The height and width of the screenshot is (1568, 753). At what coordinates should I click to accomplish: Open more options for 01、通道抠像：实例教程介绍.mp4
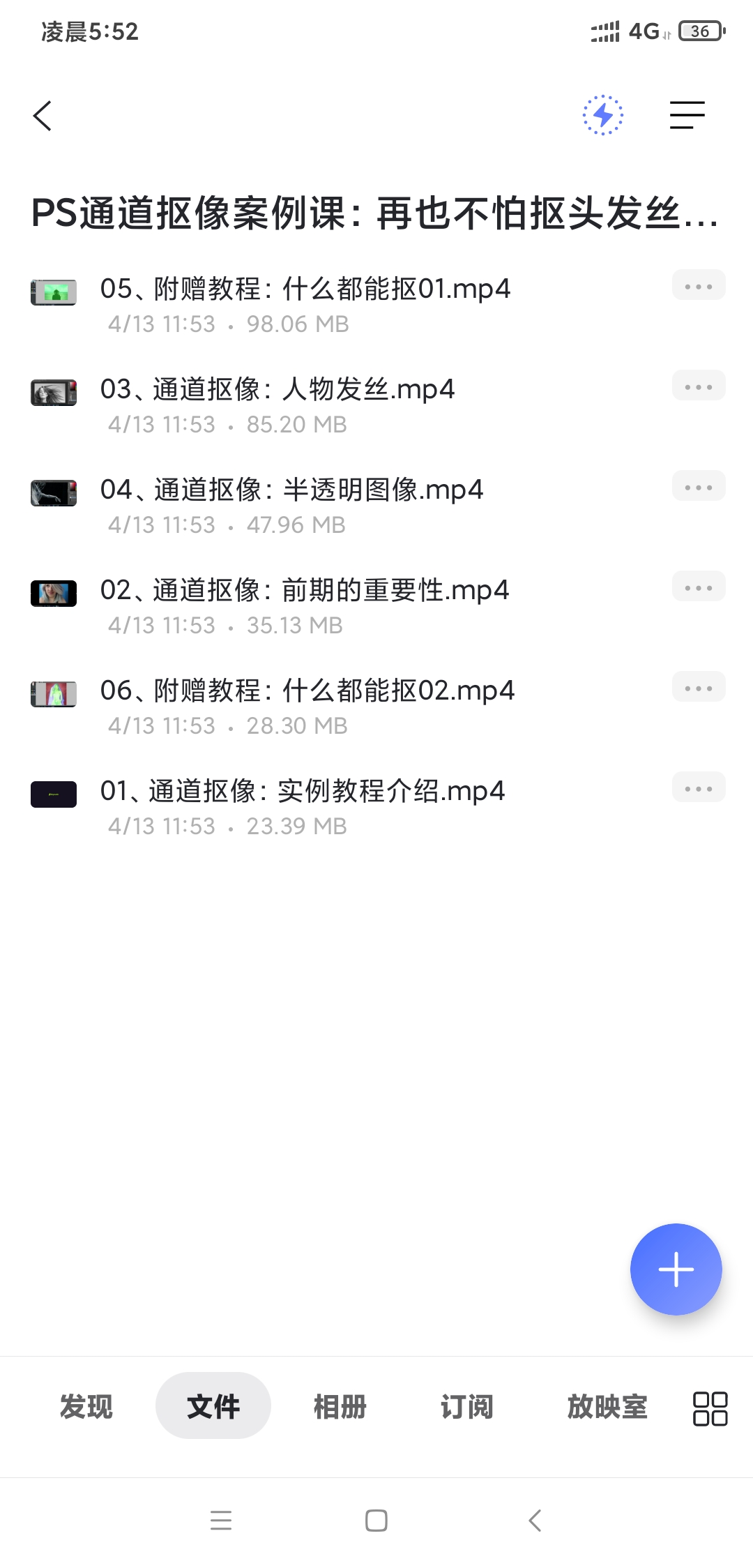pyautogui.click(x=699, y=788)
